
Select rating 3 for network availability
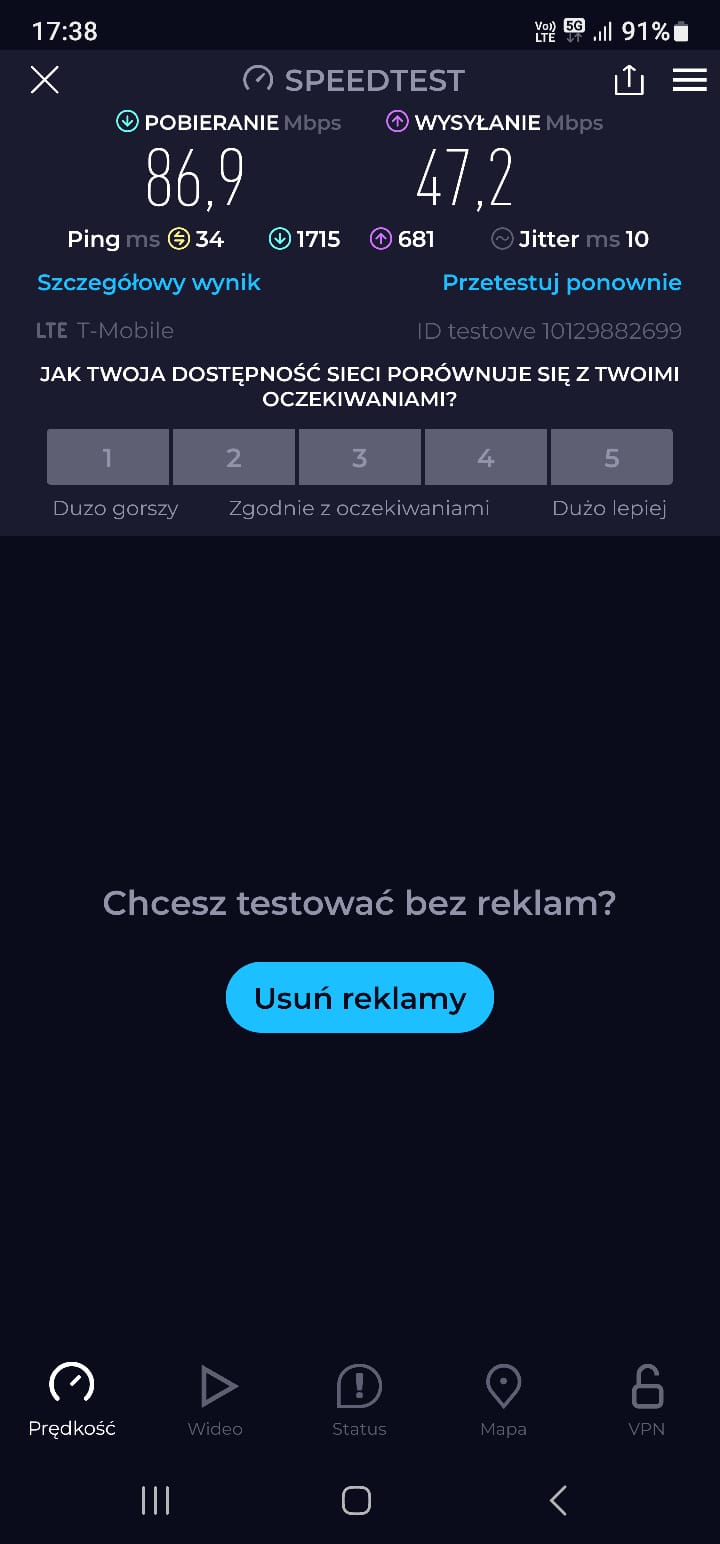click(360, 458)
